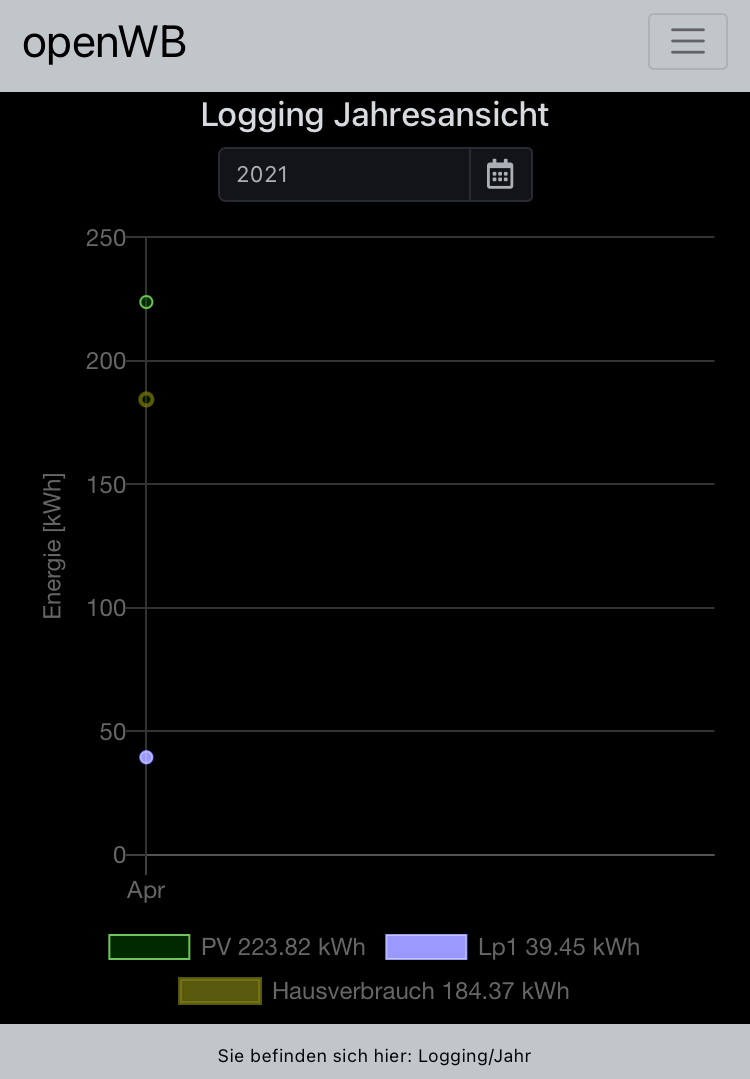
Task: Open the hamburger navigation menu
Action: [x=687, y=41]
